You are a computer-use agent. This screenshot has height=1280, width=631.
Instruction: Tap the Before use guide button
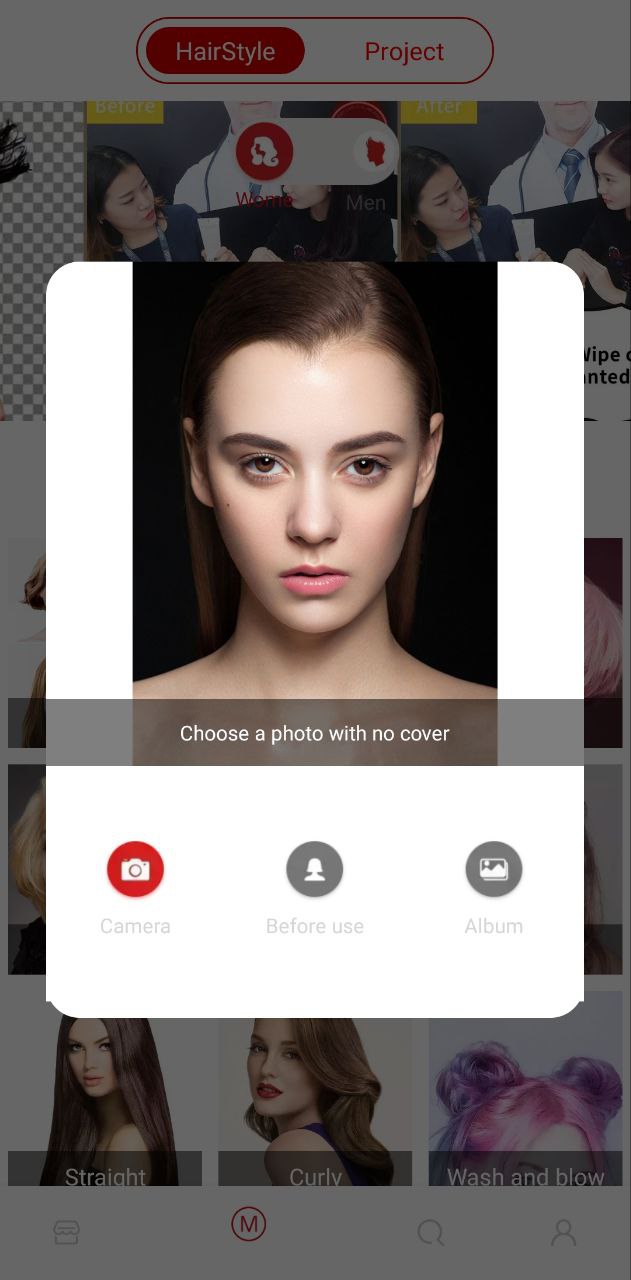pos(315,870)
